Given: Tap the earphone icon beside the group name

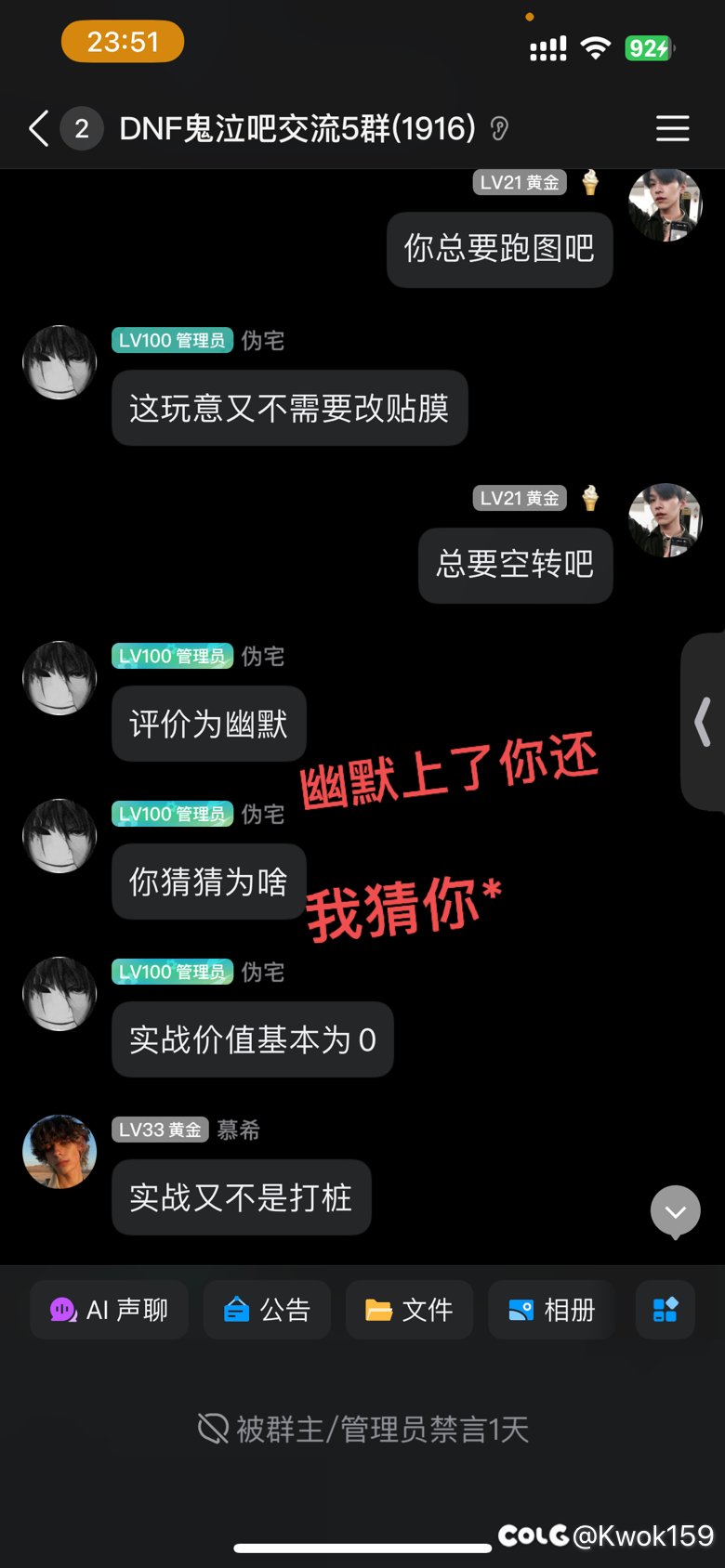Looking at the screenshot, I should coord(497,130).
